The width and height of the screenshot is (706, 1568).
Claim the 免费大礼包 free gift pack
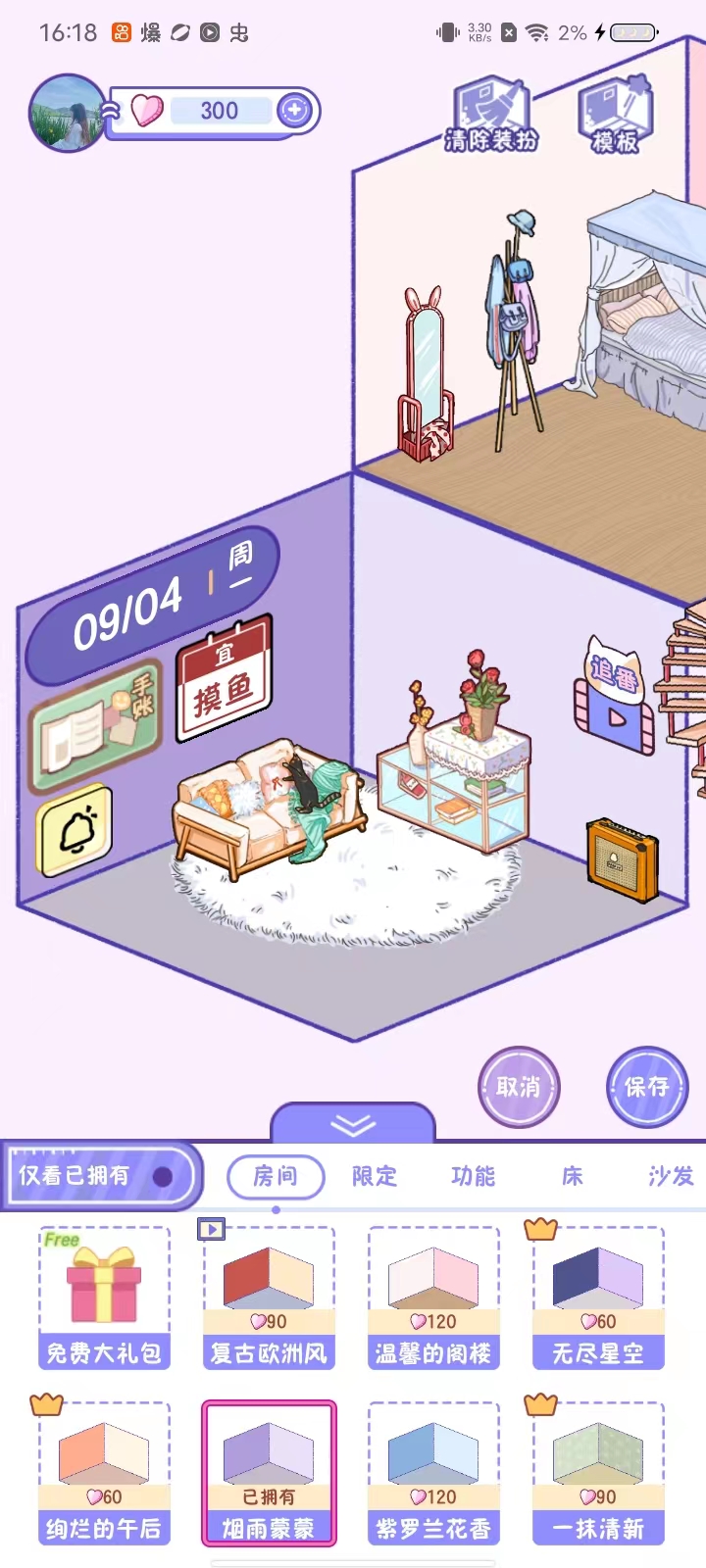(x=103, y=1294)
